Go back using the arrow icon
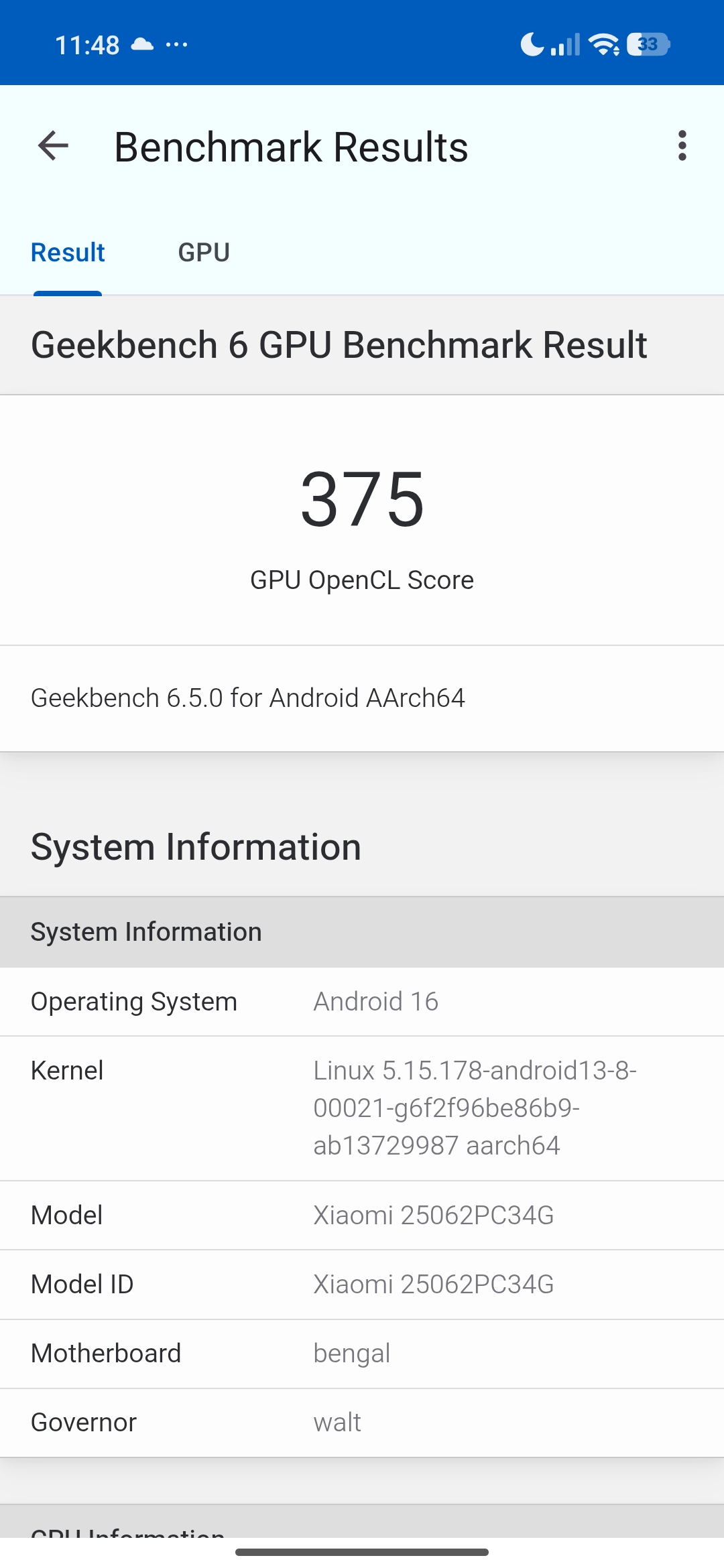 click(x=54, y=146)
